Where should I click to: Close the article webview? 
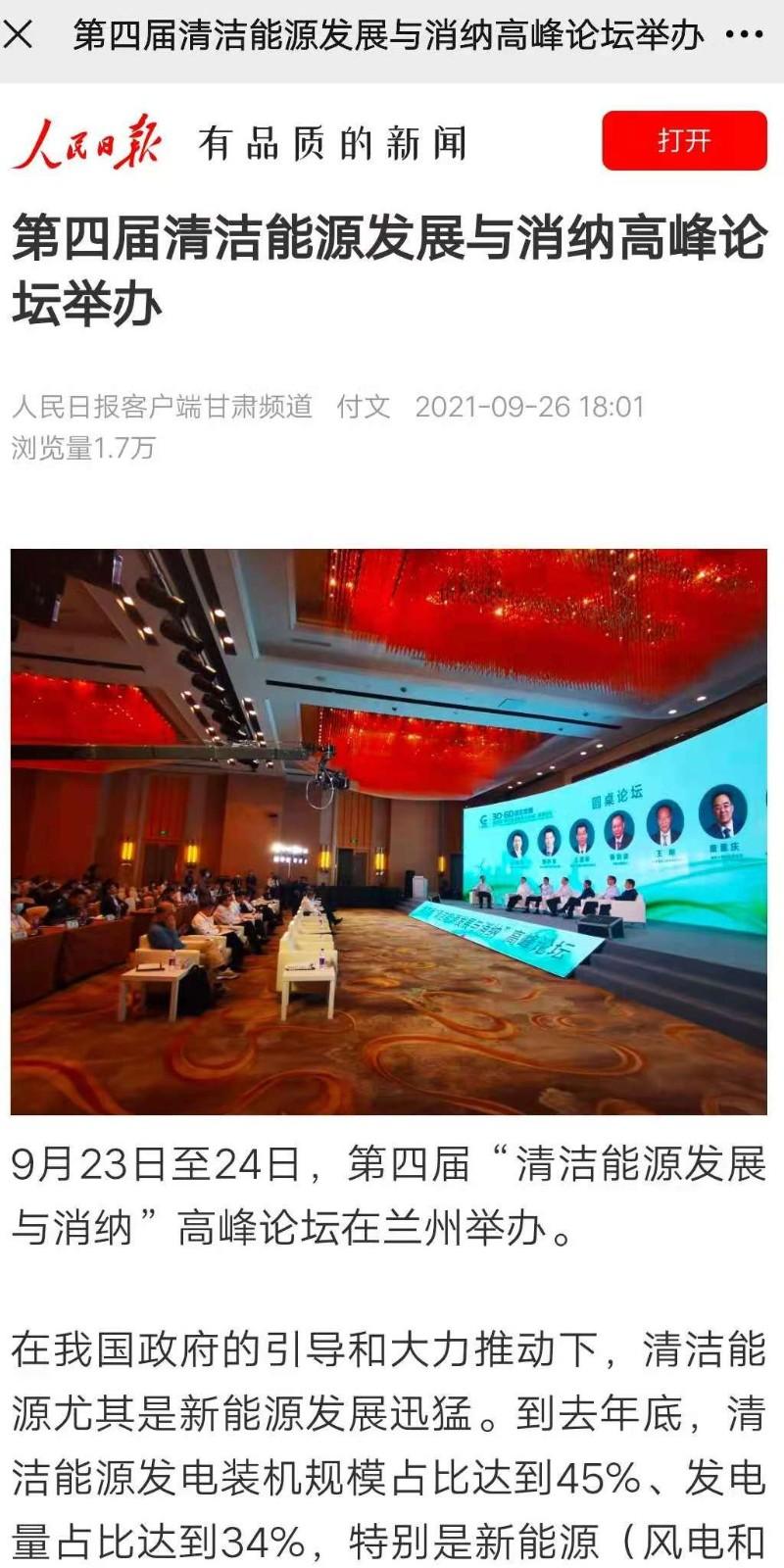18,35
